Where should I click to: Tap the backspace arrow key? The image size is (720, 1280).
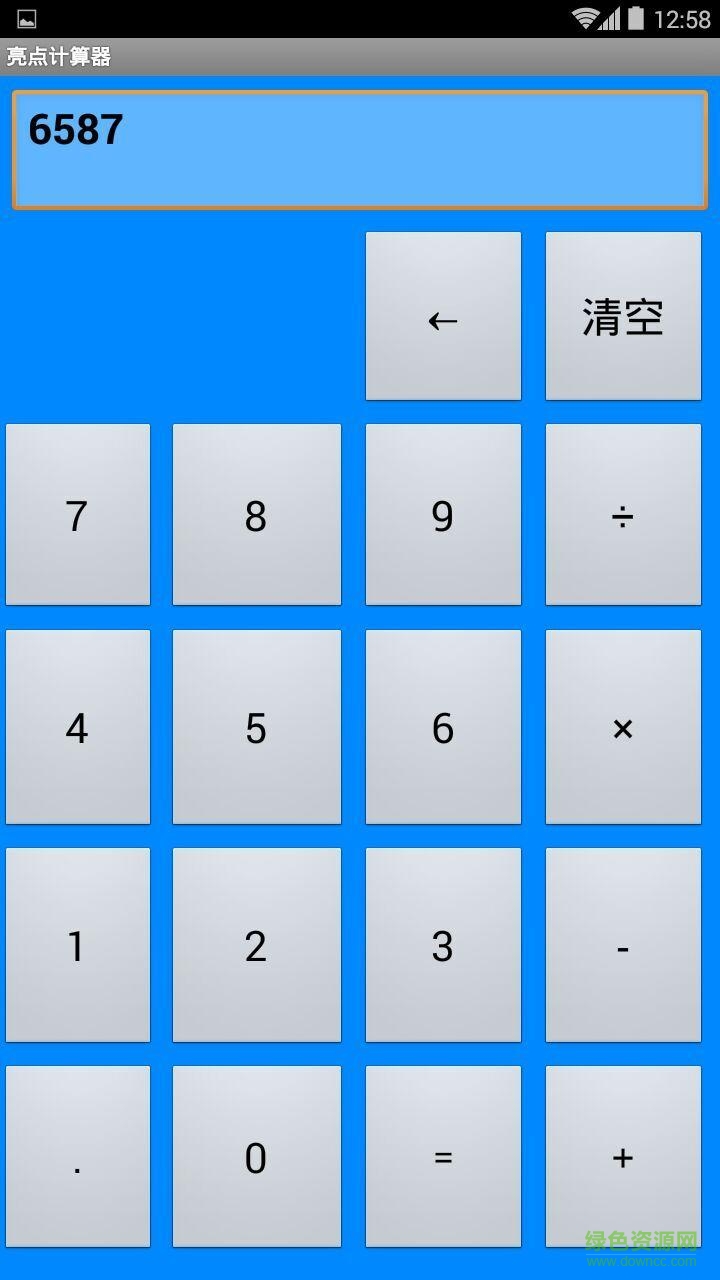[443, 317]
